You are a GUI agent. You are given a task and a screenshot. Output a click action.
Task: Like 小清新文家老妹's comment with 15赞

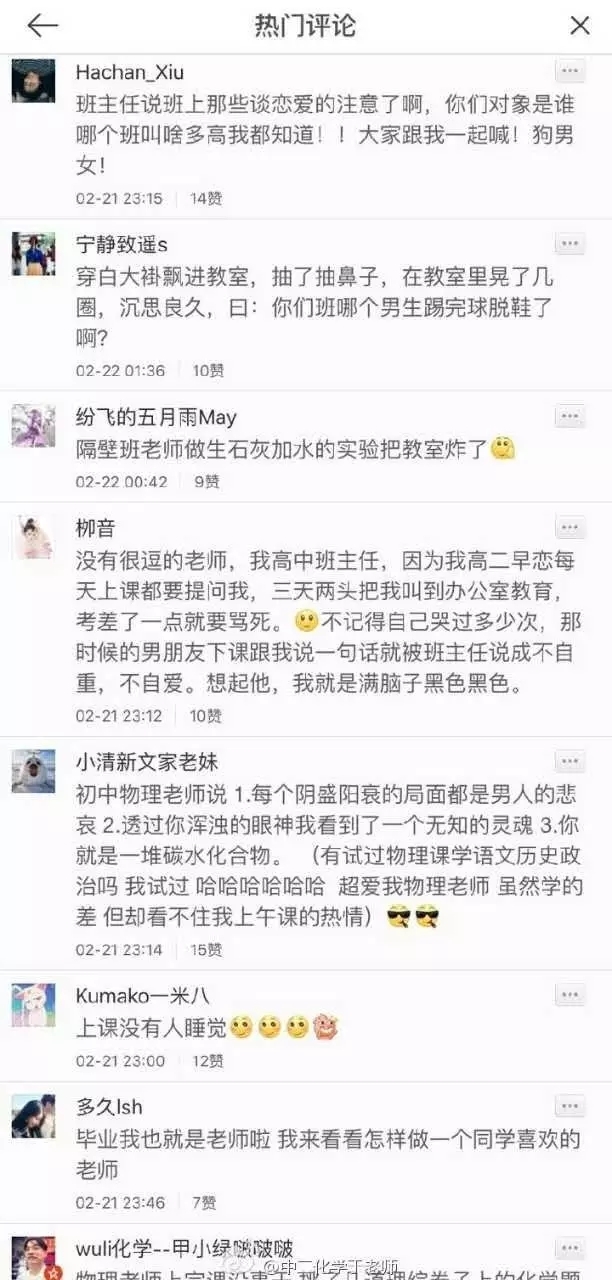click(x=208, y=949)
